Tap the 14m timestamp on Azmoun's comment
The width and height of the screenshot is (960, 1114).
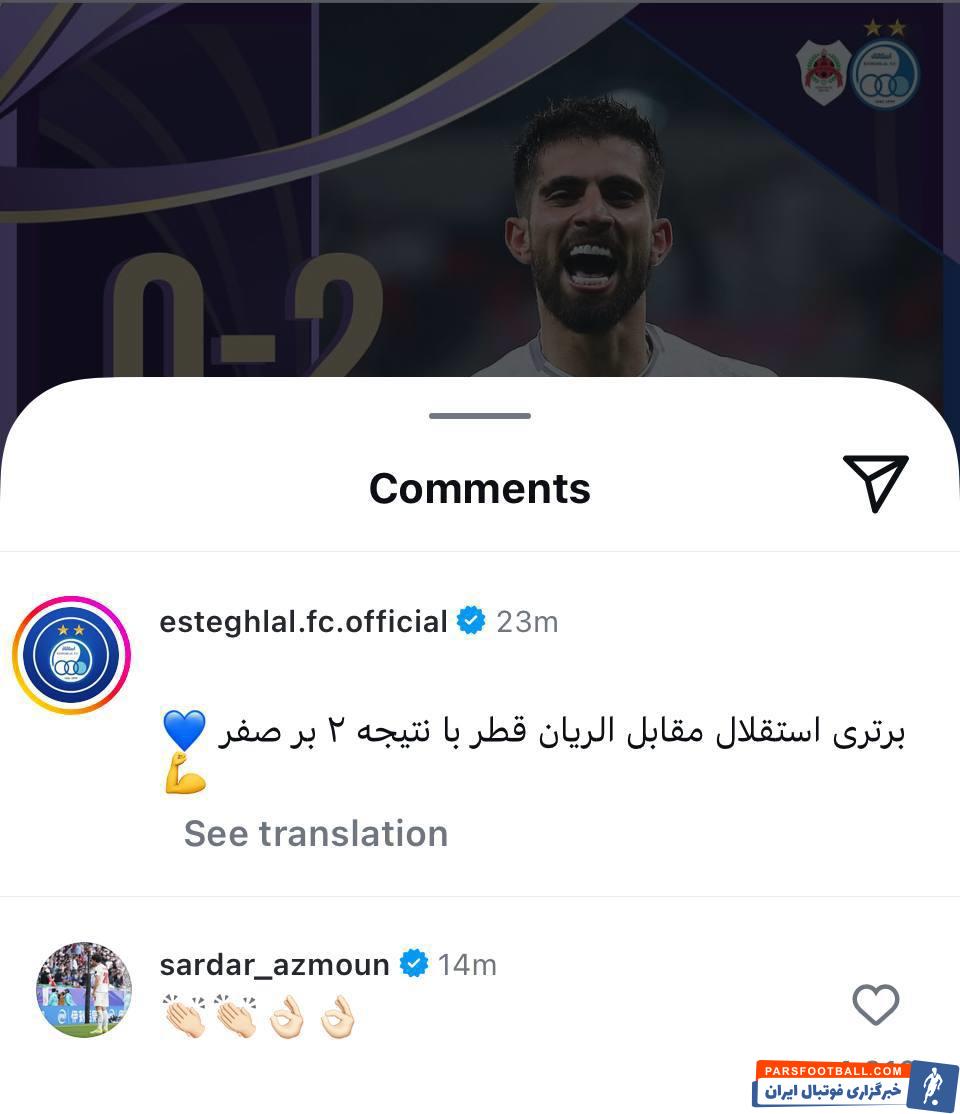pos(466,965)
